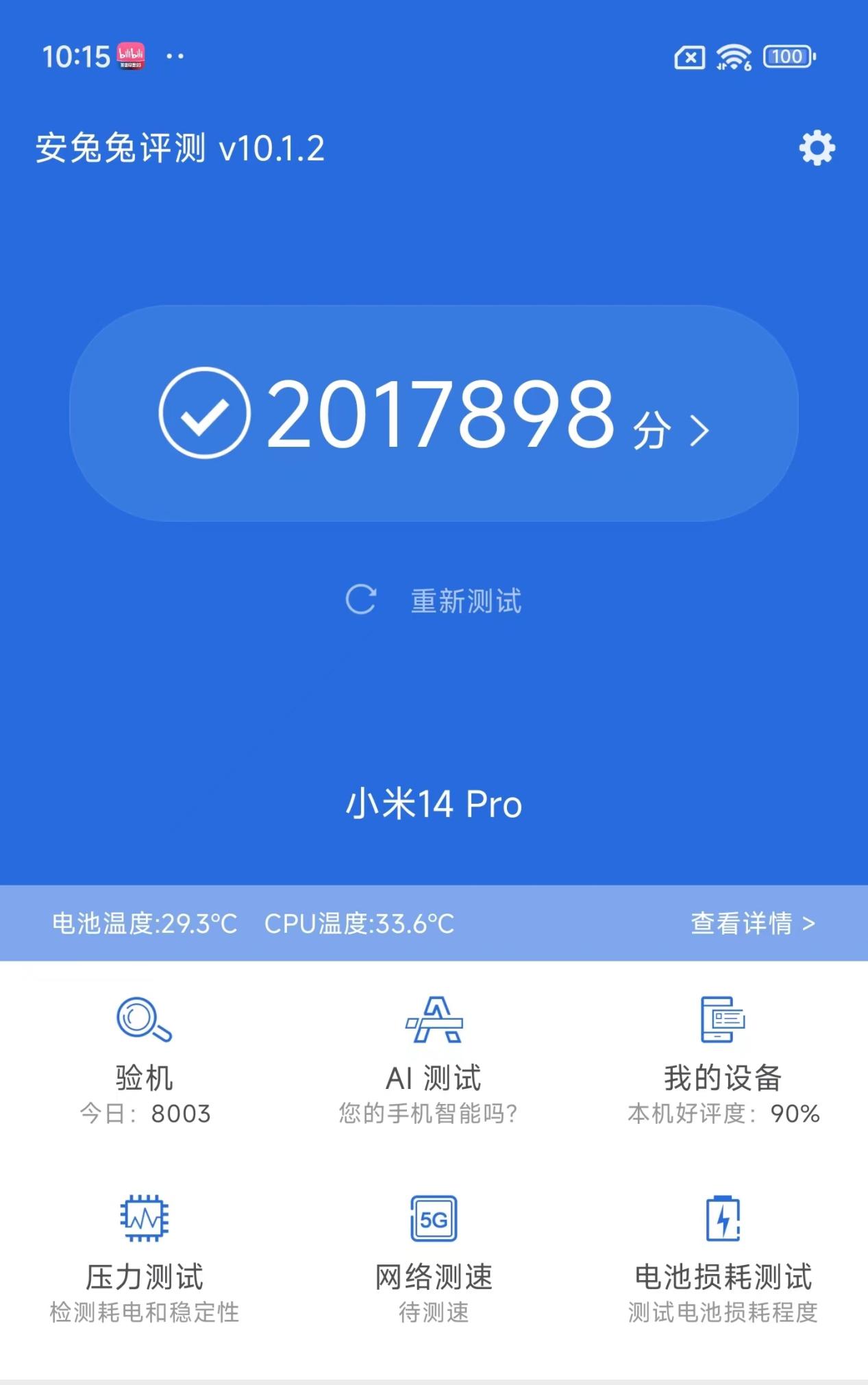Open the 验机 device verification tool
Image resolution: width=868 pixels, height=1385 pixels.
(145, 1060)
